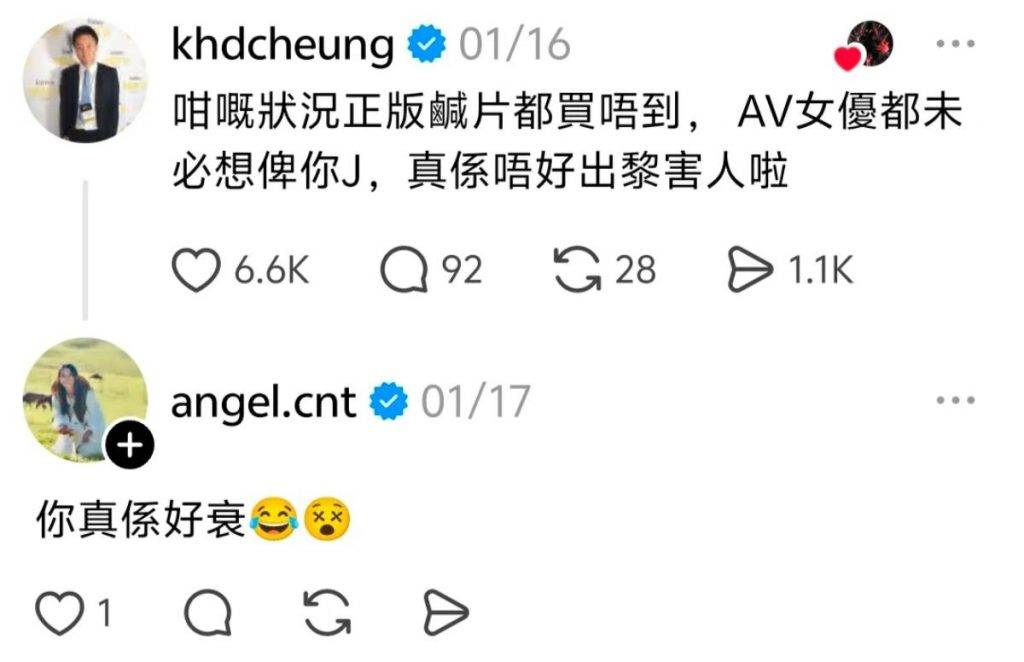View khdcheung's profile picture
Viewport: 1024px width, 662px height.
[84, 80]
